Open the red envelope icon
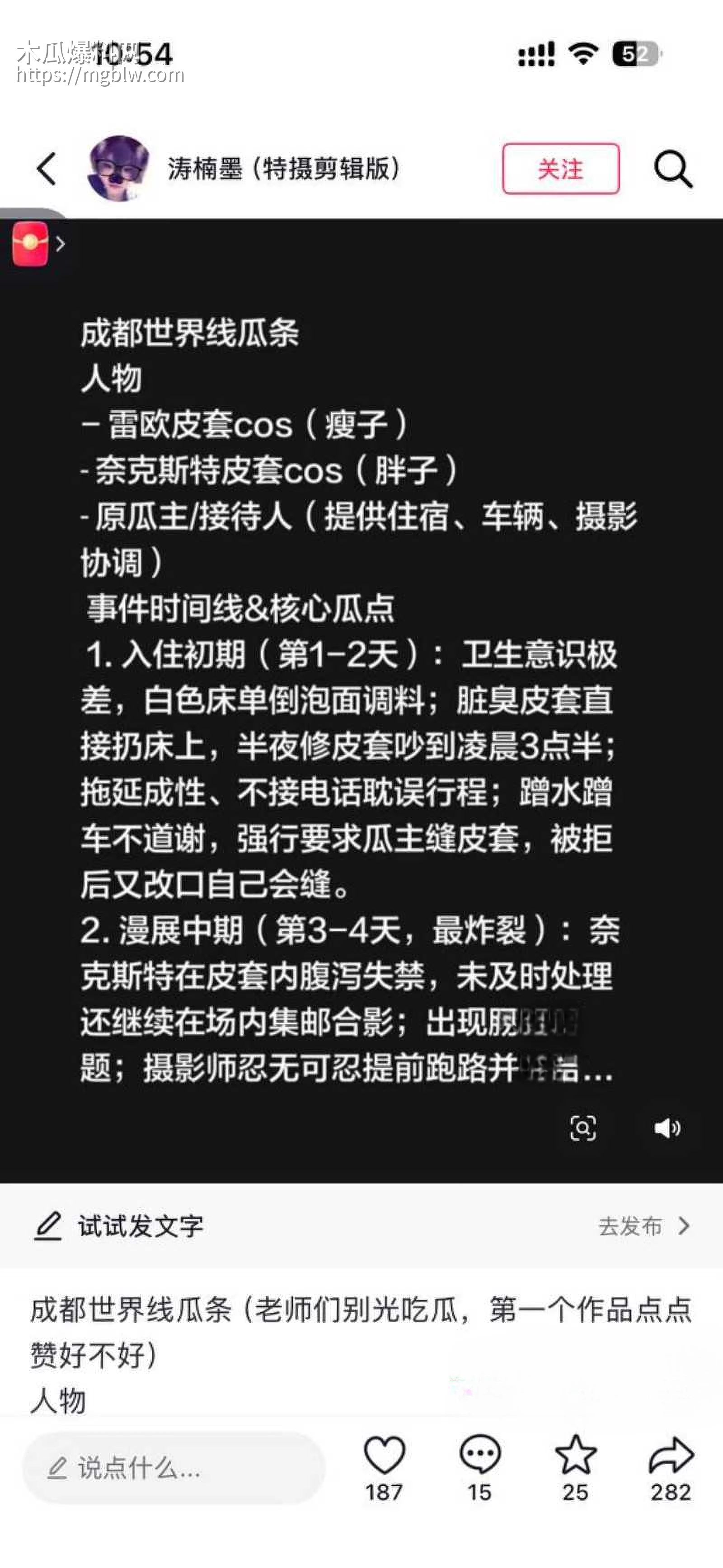This screenshot has height=1568, width=723. pos(30,244)
